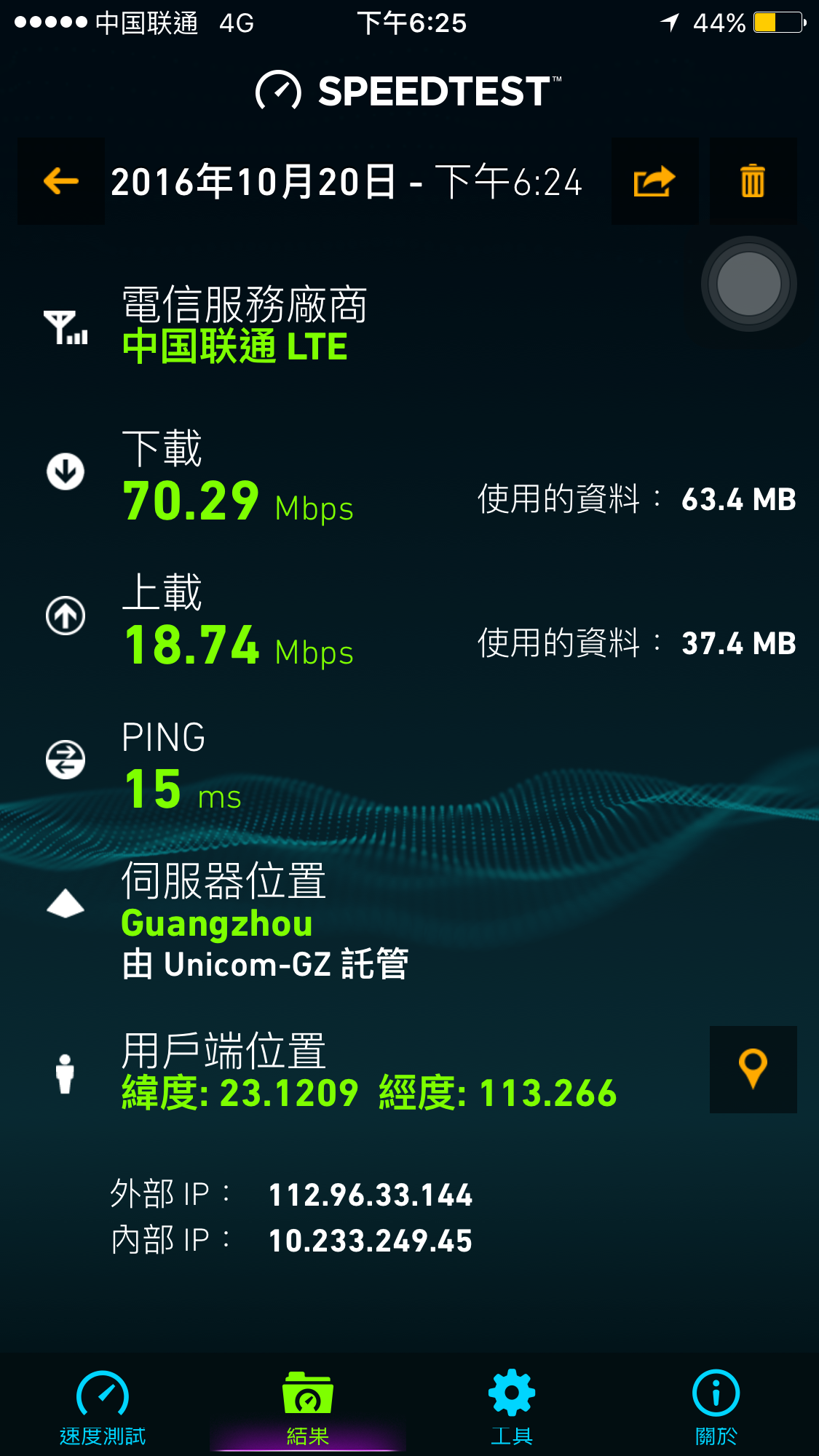
Task: Tap the external IP address value
Action: point(371,1194)
